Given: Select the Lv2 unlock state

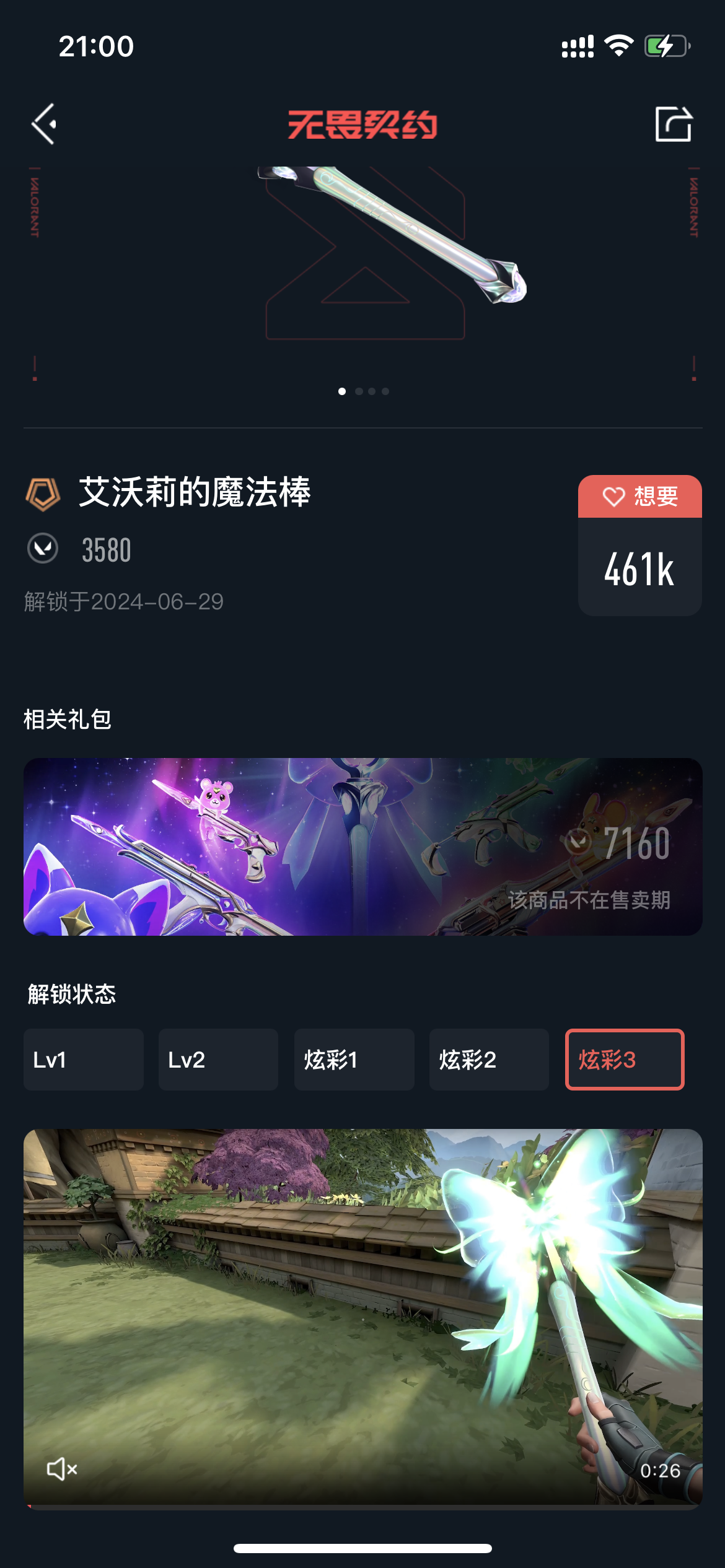Looking at the screenshot, I should [x=219, y=1060].
